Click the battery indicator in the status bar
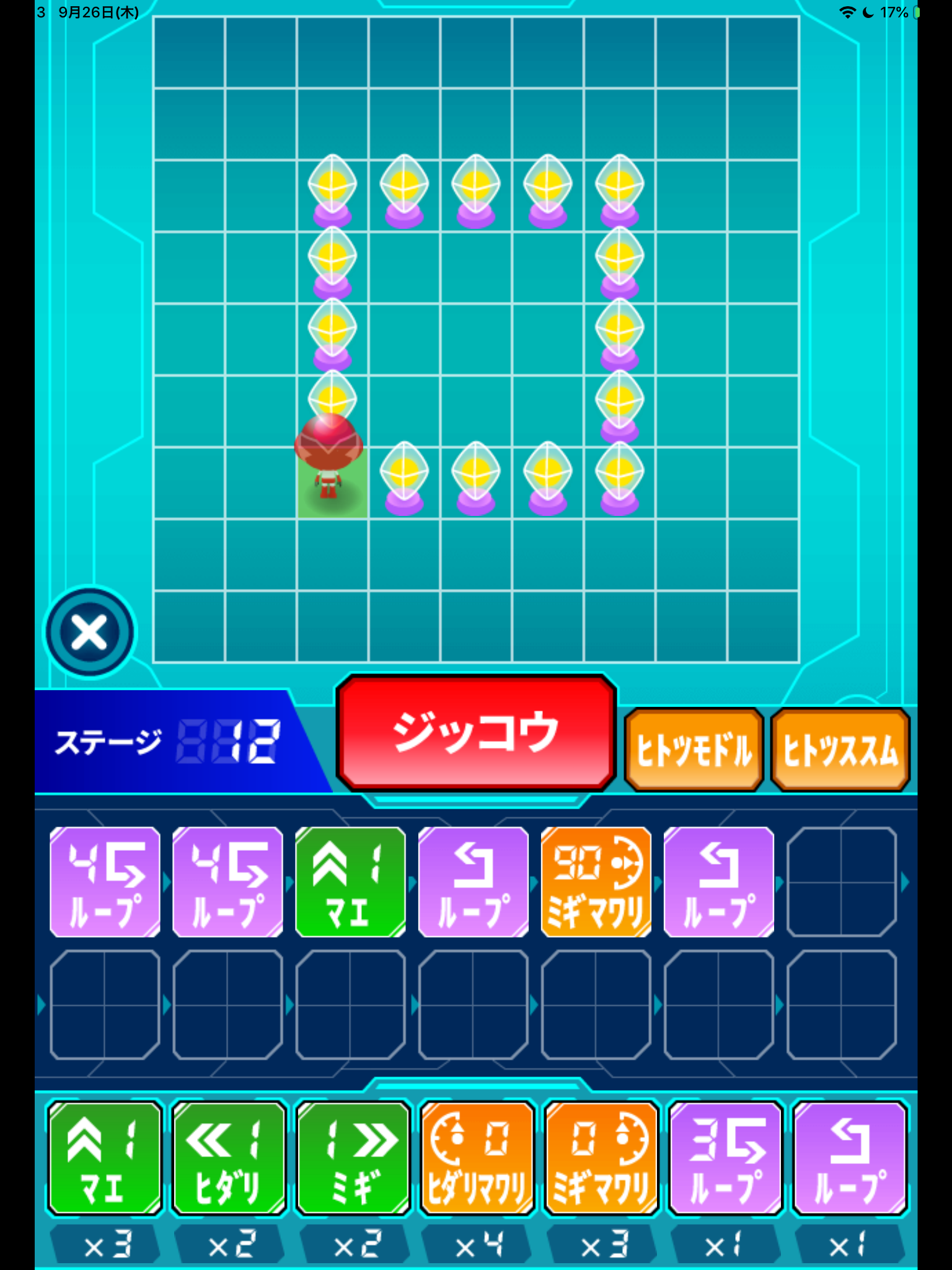952x1270 pixels. [917, 11]
